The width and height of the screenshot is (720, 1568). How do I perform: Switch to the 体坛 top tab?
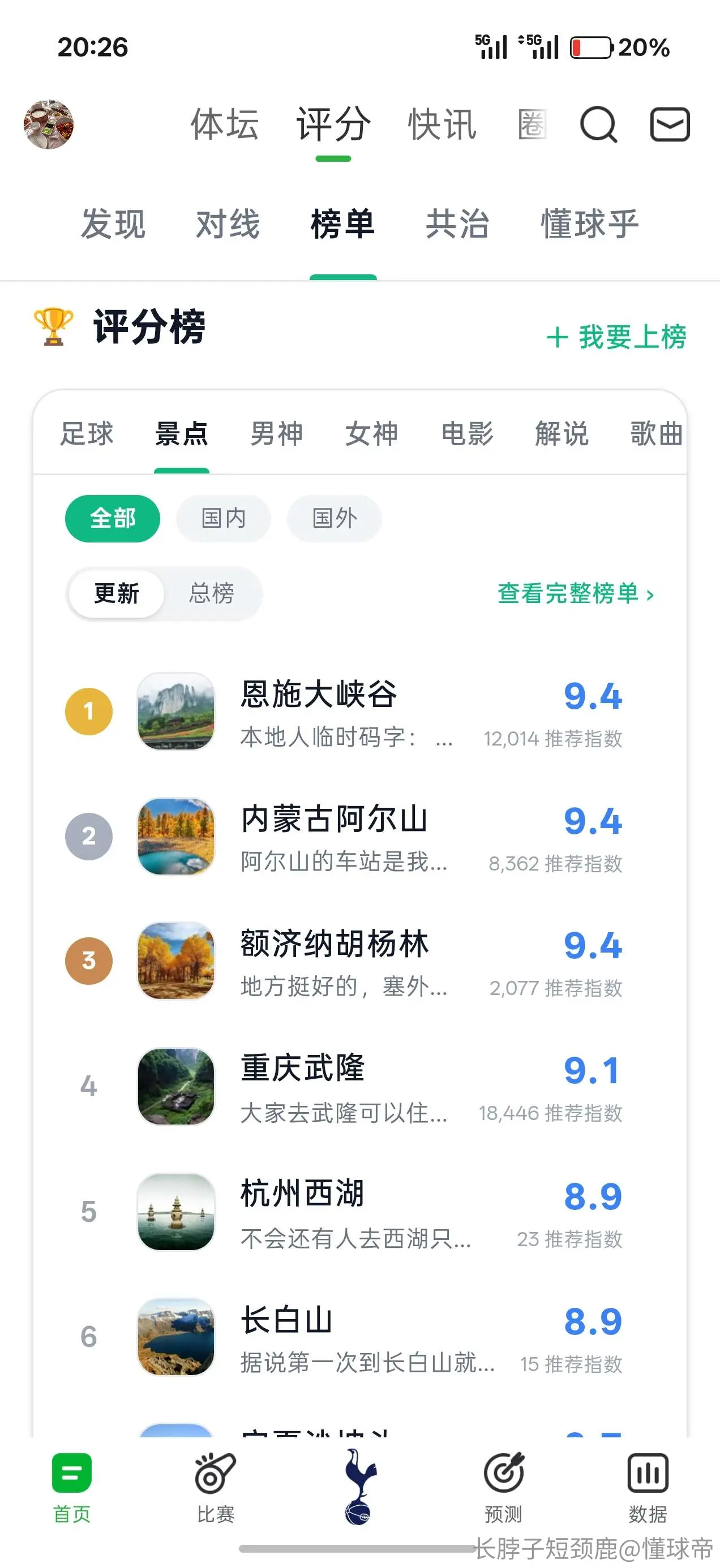(225, 124)
